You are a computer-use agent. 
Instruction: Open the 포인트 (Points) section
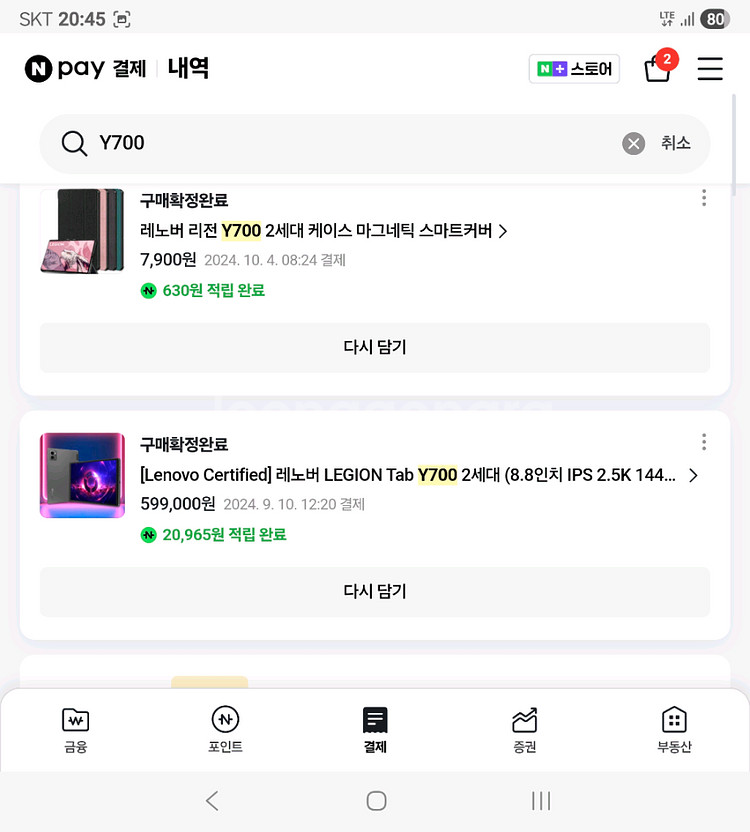(225, 729)
